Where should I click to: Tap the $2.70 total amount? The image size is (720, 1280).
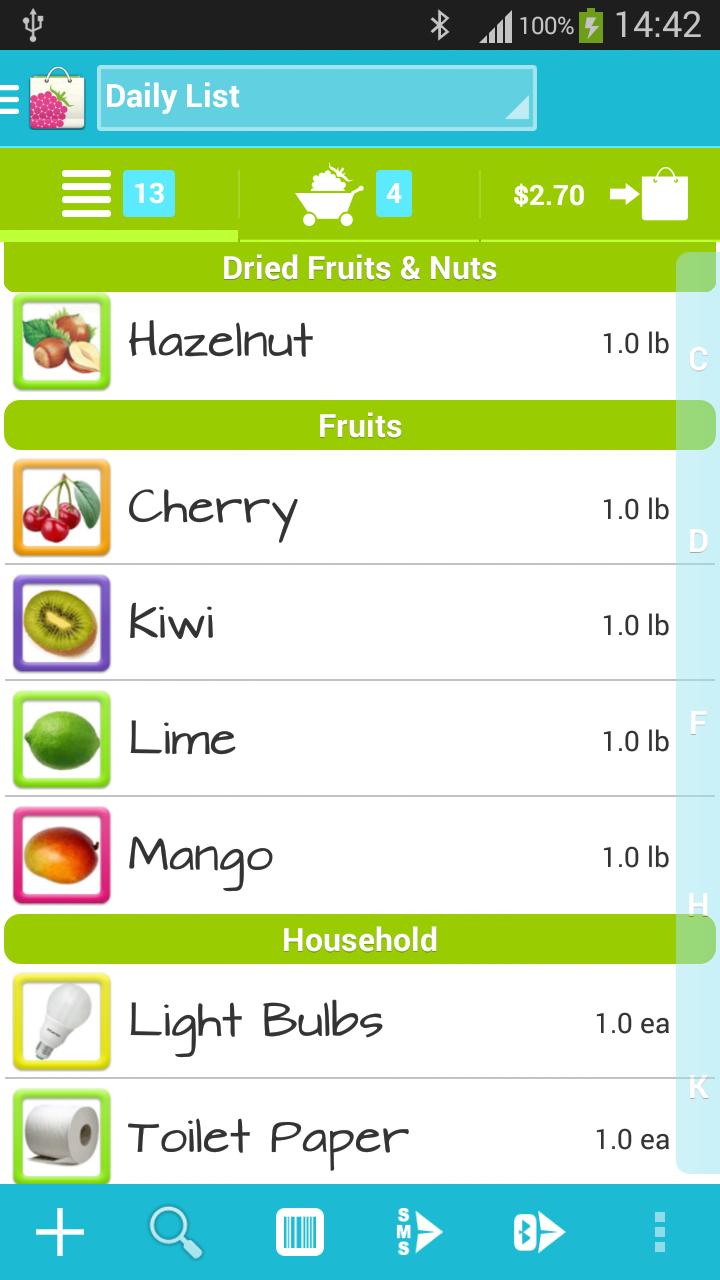click(x=548, y=194)
